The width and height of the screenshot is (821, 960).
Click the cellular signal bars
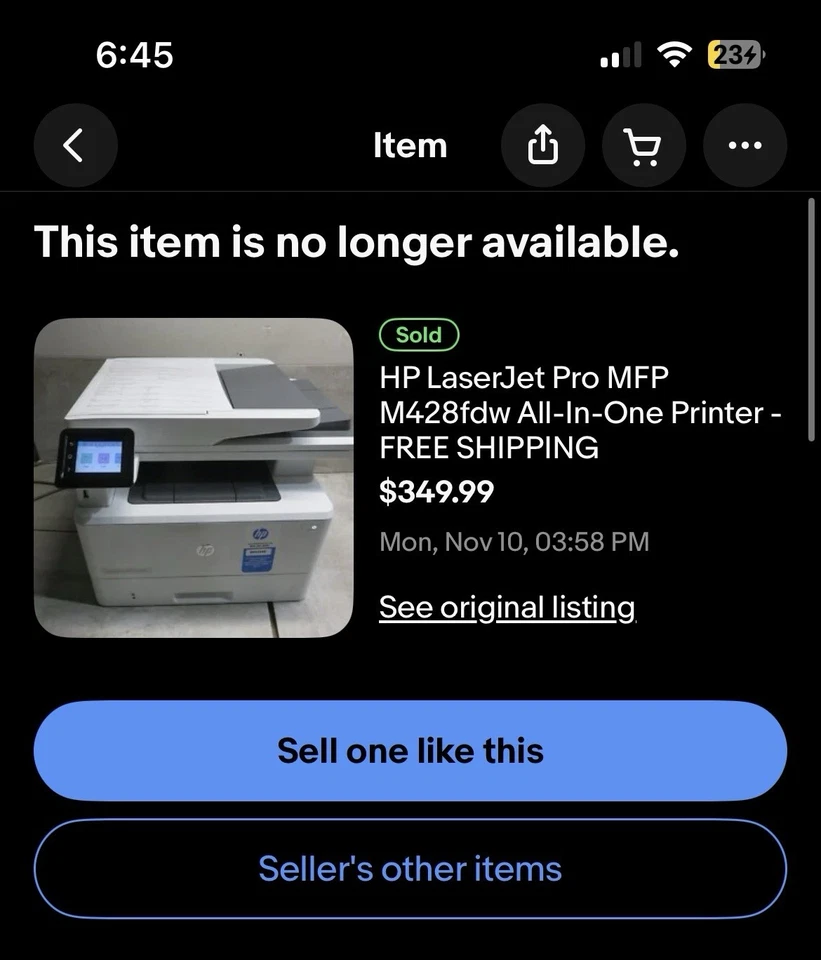(618, 56)
